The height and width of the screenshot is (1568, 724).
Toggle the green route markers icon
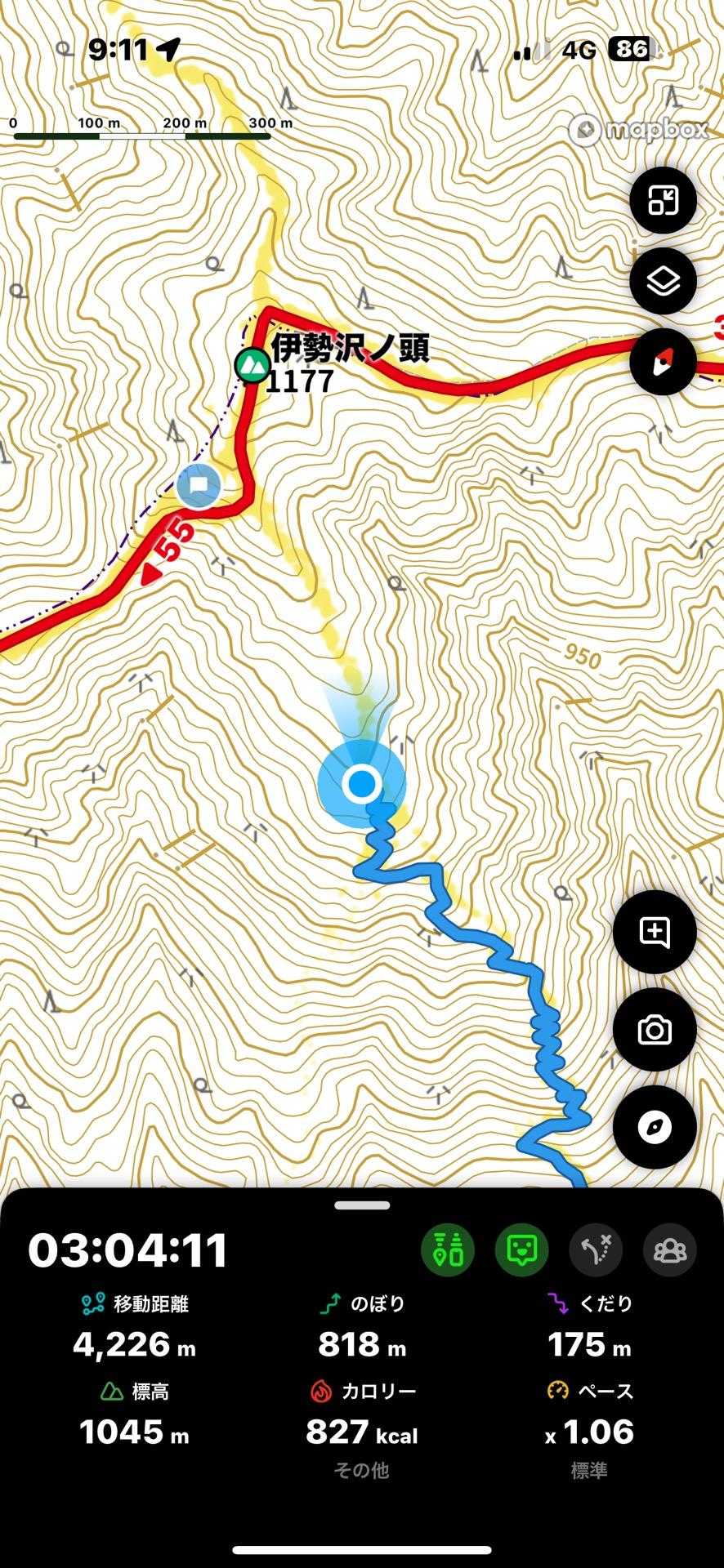pyautogui.click(x=448, y=1249)
